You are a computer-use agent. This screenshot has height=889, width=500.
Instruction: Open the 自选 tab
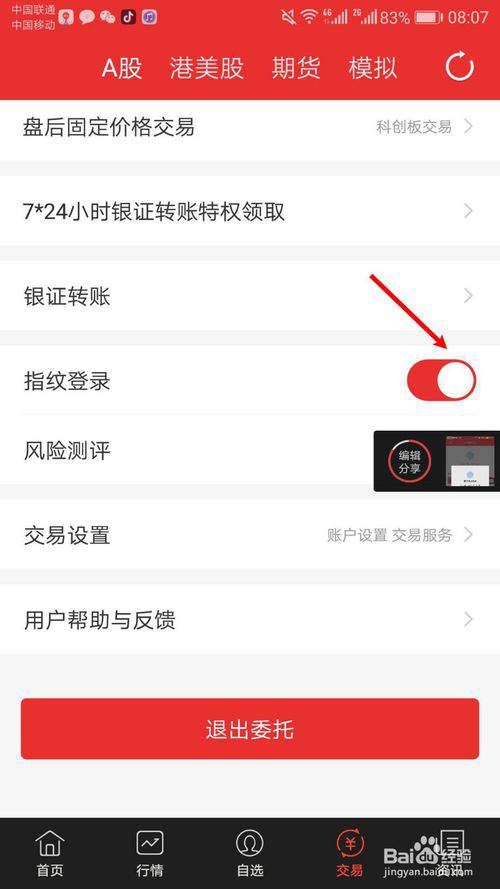click(x=250, y=853)
